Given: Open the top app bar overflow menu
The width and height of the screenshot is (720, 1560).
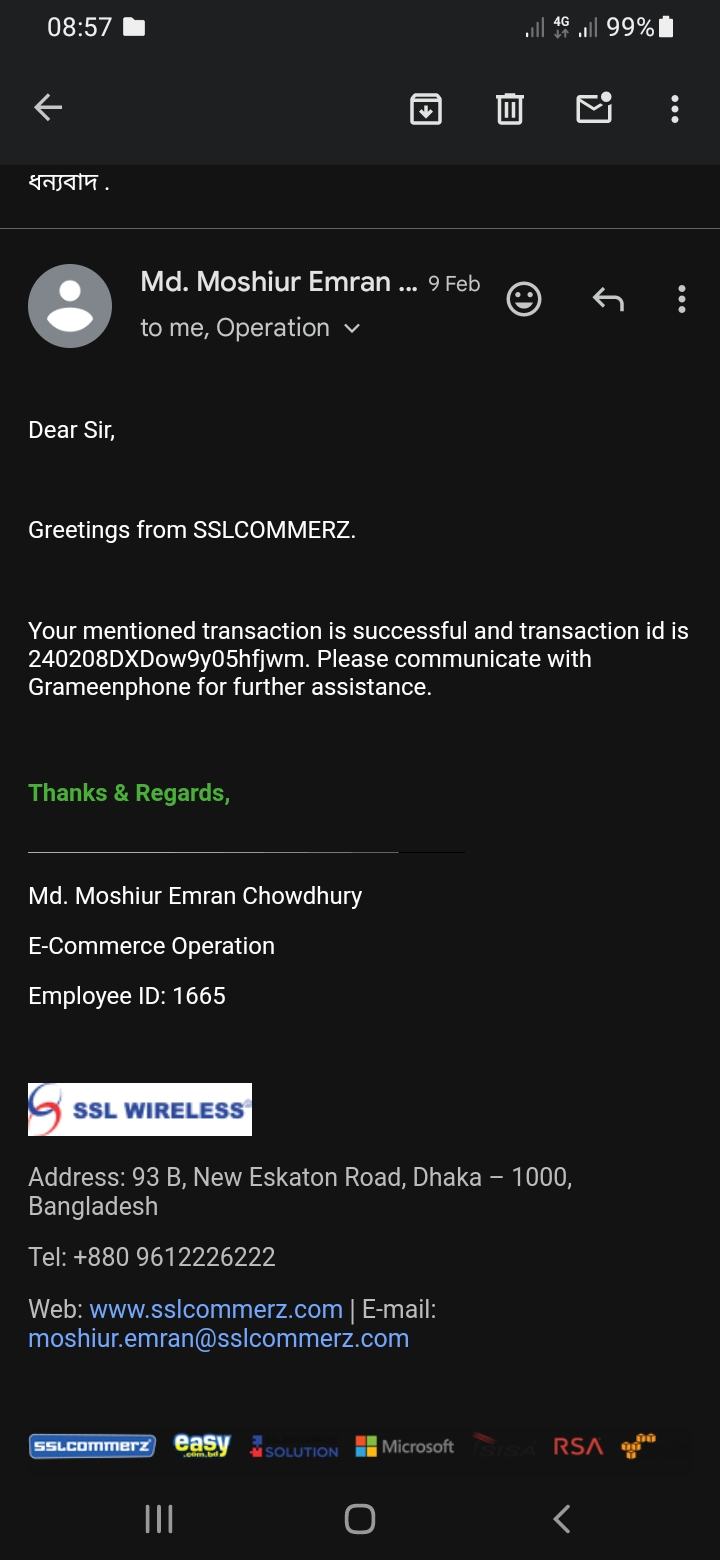Looking at the screenshot, I should [x=675, y=108].
